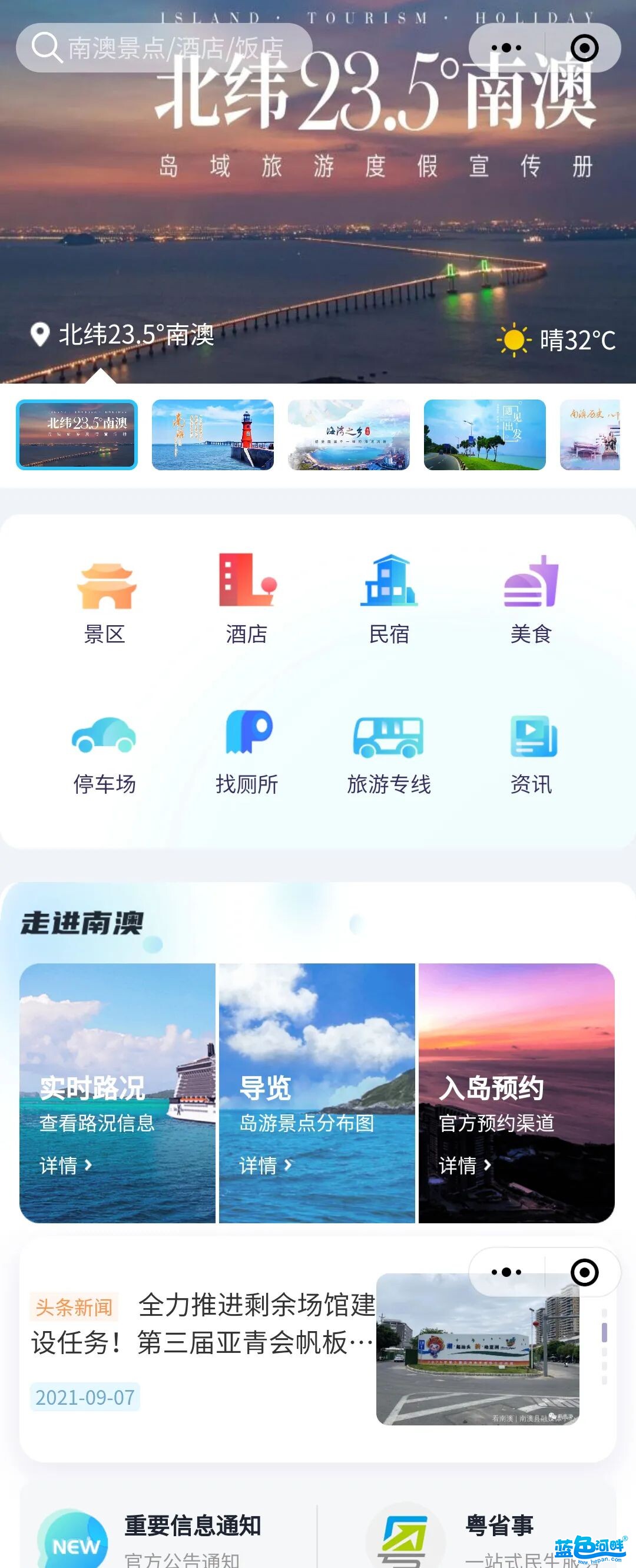Viewport: 636px width, 1568px height.
Task: Select the 海湾之乡 banner thumbnail
Action: 349,435
